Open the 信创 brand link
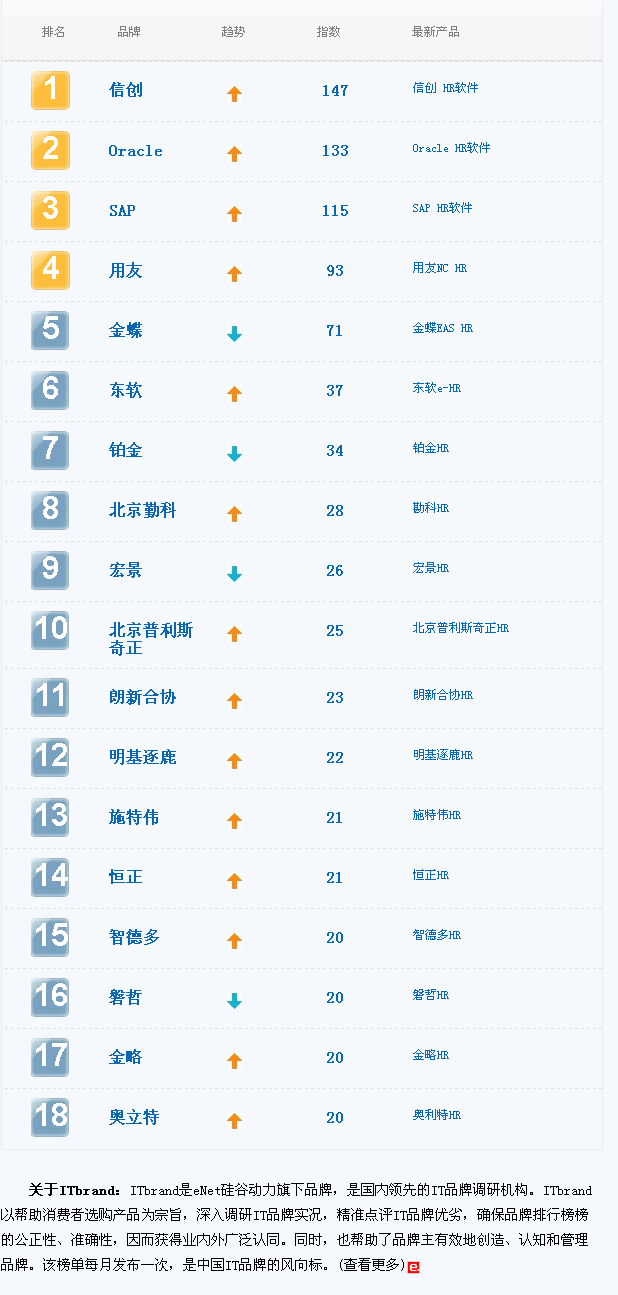Viewport: 618px width, 1295px height. click(x=126, y=90)
